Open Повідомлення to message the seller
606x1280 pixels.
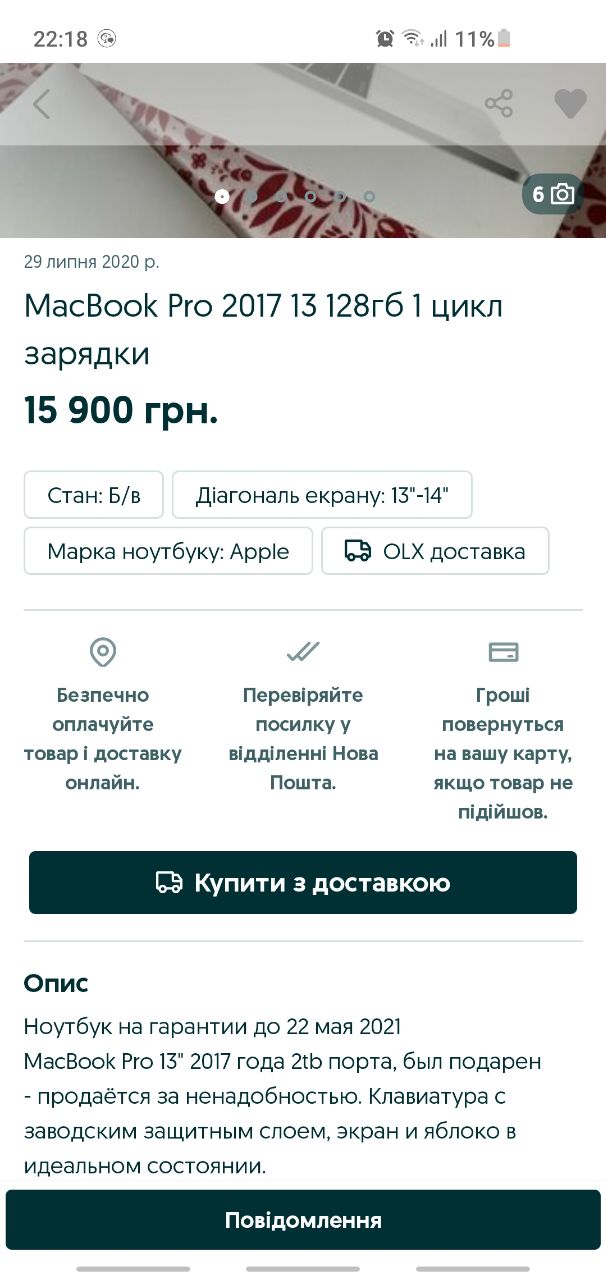click(303, 1220)
